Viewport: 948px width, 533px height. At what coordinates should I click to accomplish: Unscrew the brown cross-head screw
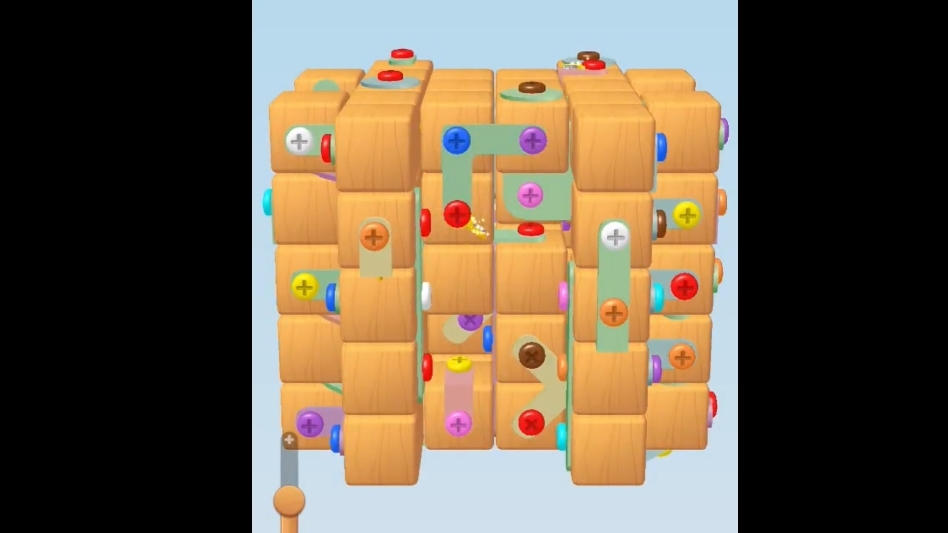coord(531,355)
